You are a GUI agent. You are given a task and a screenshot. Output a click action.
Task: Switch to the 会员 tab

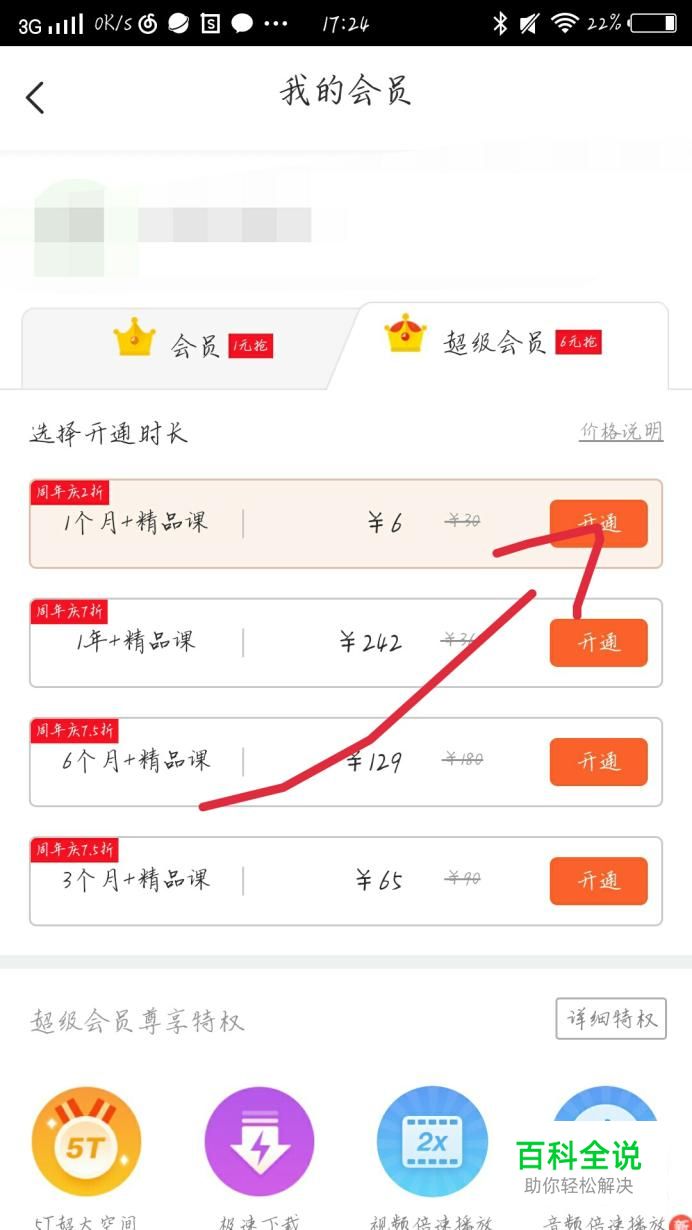pyautogui.click(x=190, y=345)
